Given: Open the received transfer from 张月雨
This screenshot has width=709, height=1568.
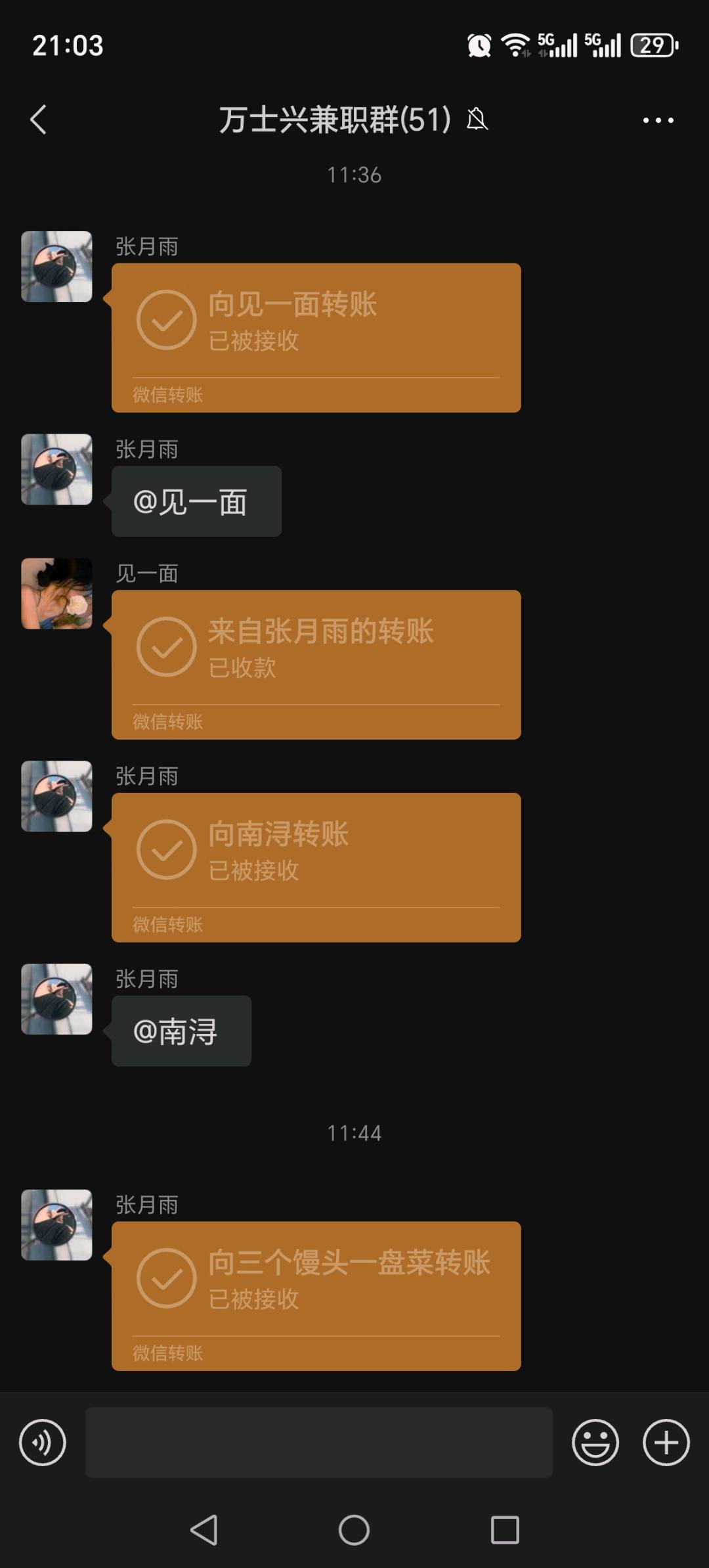Looking at the screenshot, I should (315, 663).
